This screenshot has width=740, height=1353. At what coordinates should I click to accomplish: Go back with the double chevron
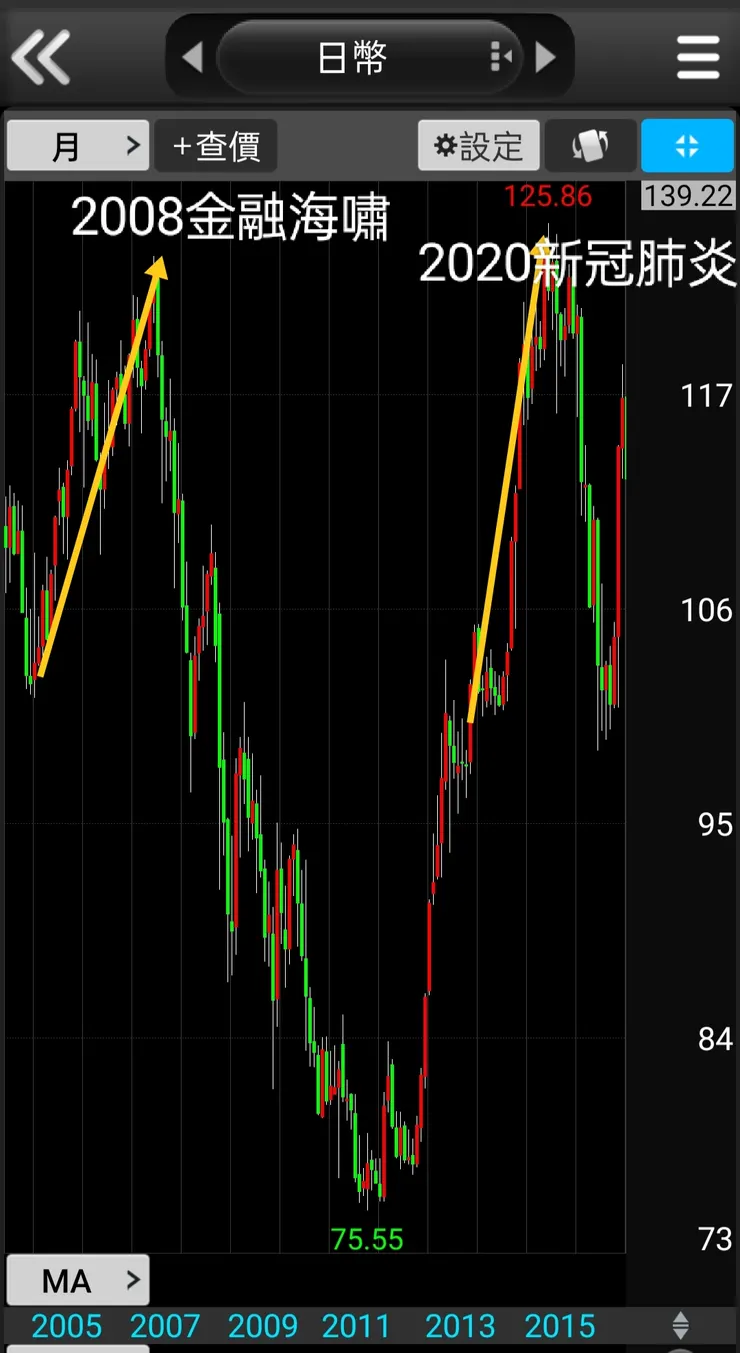point(41,57)
